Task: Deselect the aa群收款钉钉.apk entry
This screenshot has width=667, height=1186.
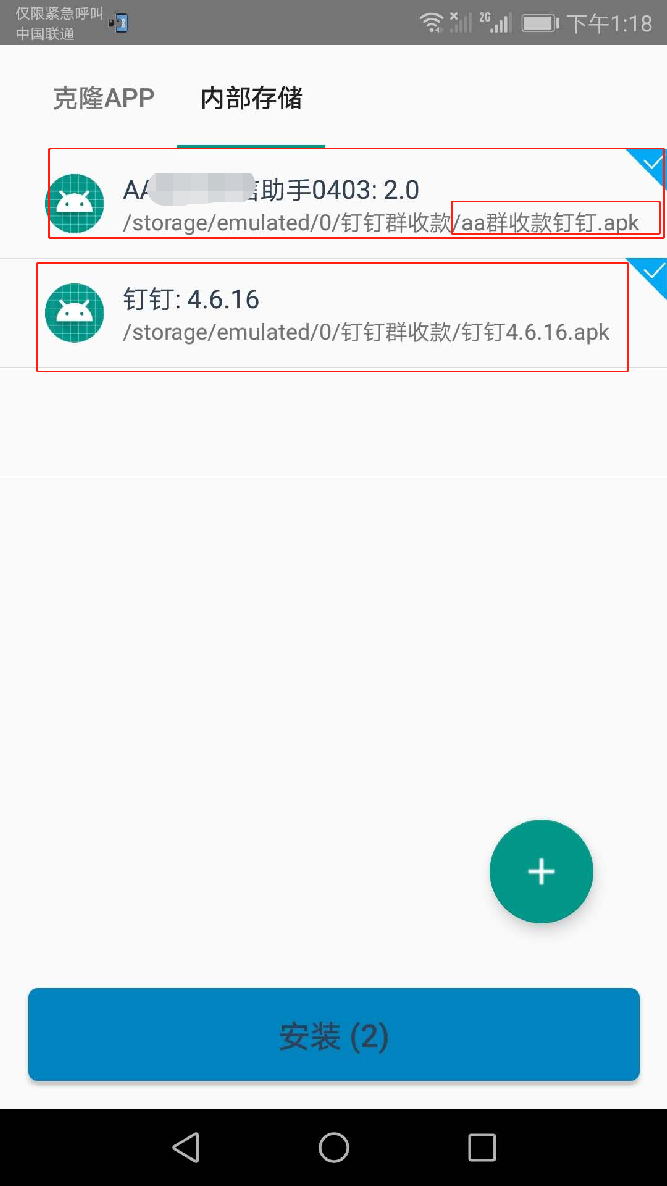Action: (334, 203)
